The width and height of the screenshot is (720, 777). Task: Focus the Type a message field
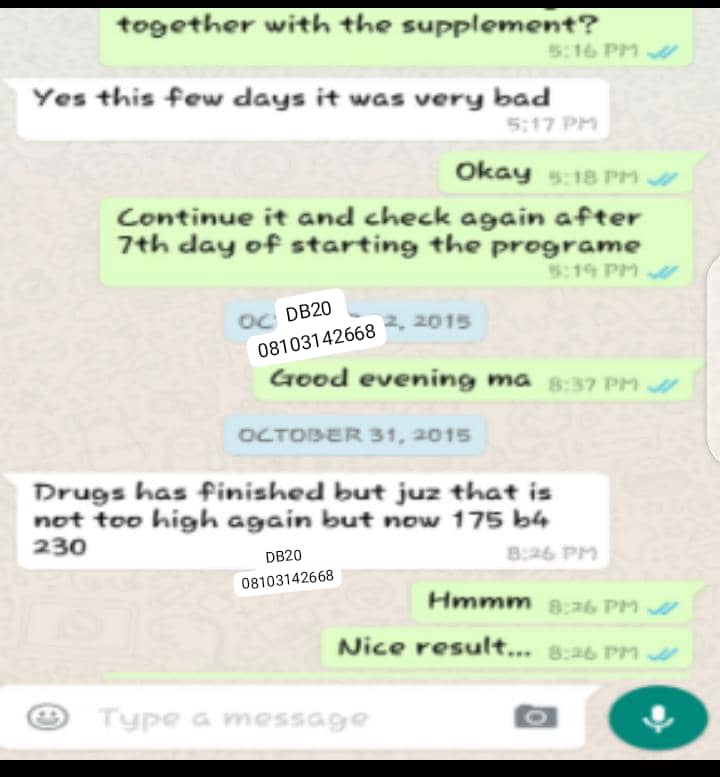tap(280, 717)
